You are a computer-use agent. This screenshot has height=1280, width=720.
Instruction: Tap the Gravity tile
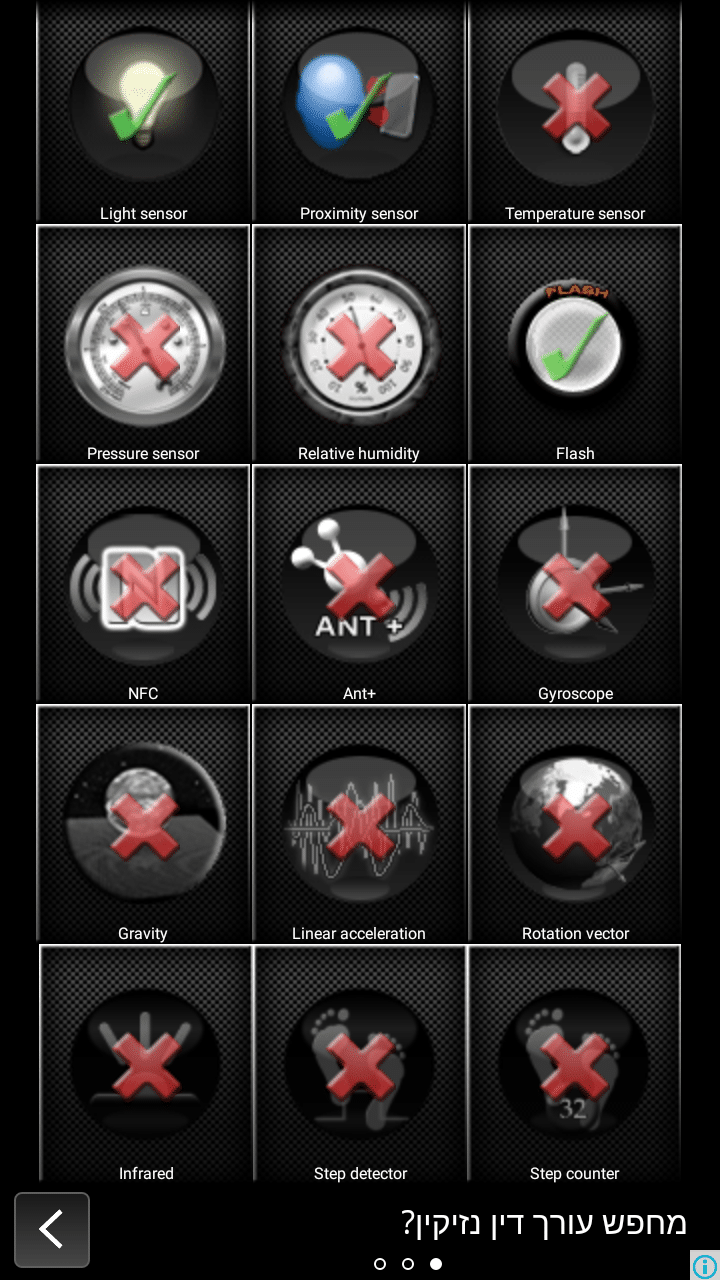tap(143, 823)
